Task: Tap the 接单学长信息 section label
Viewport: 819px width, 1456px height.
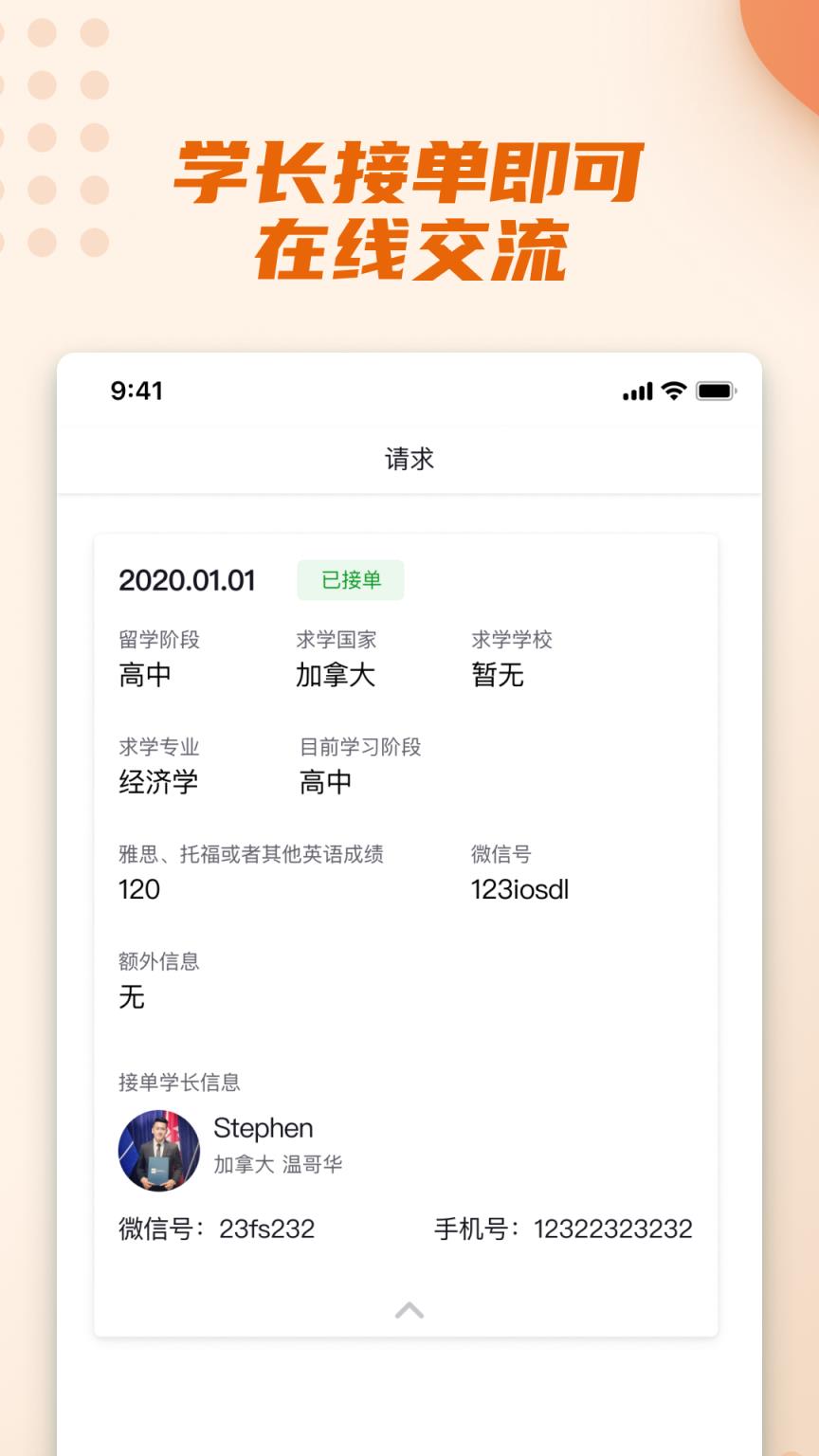Action: coord(177,1081)
